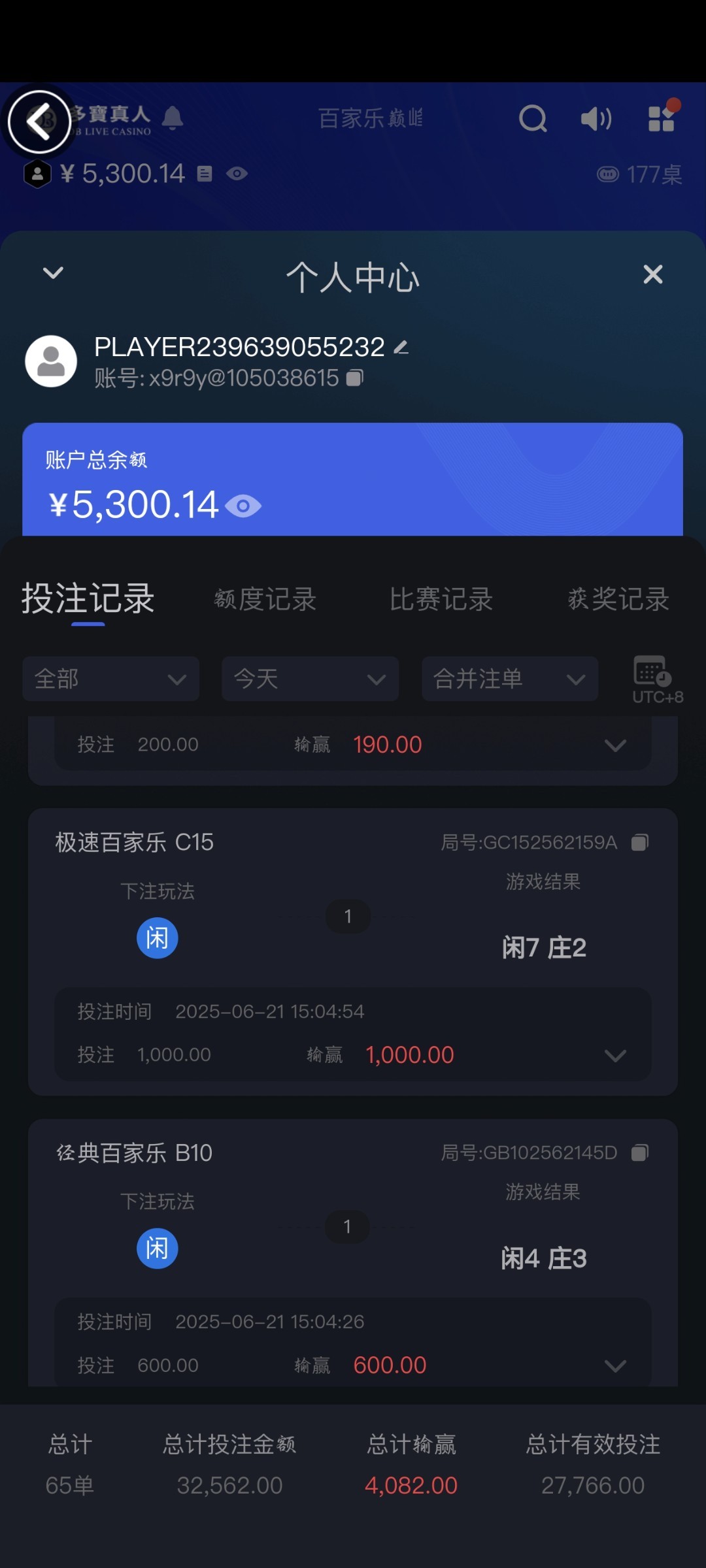This screenshot has height=1568, width=706.
Task: Switch to the 比赛记录 tab
Action: [x=441, y=599]
